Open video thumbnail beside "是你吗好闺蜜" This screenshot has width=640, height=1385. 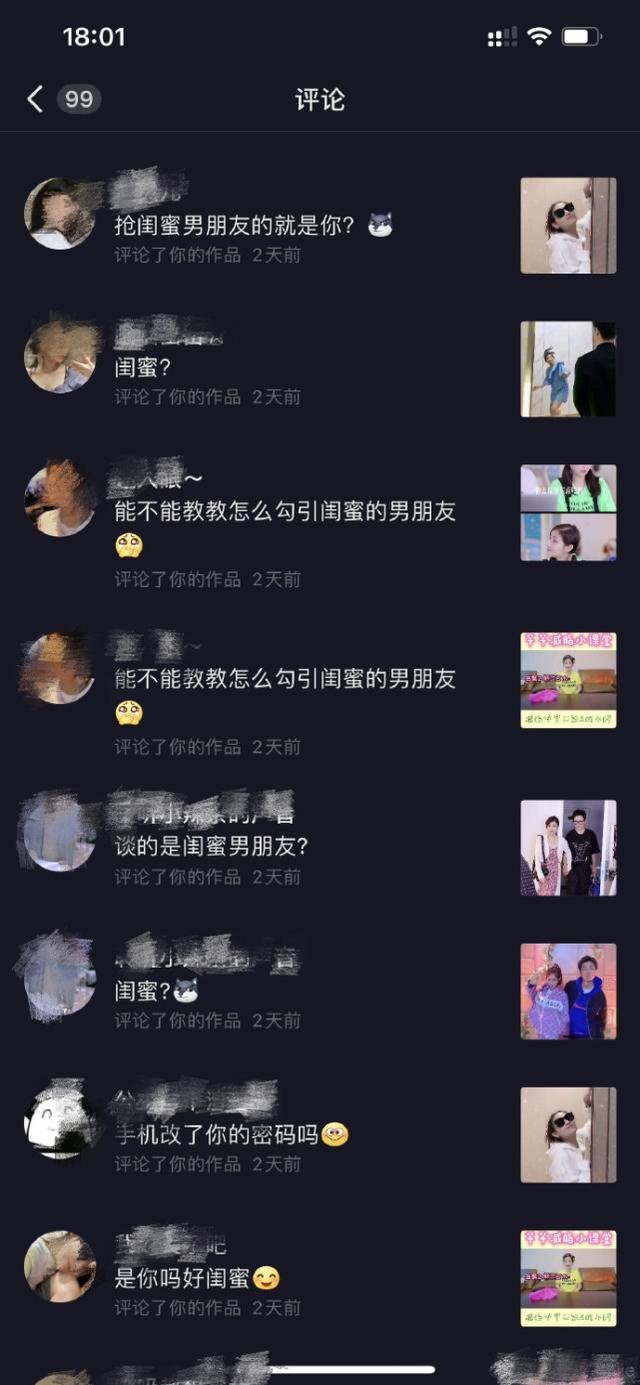pos(568,1278)
